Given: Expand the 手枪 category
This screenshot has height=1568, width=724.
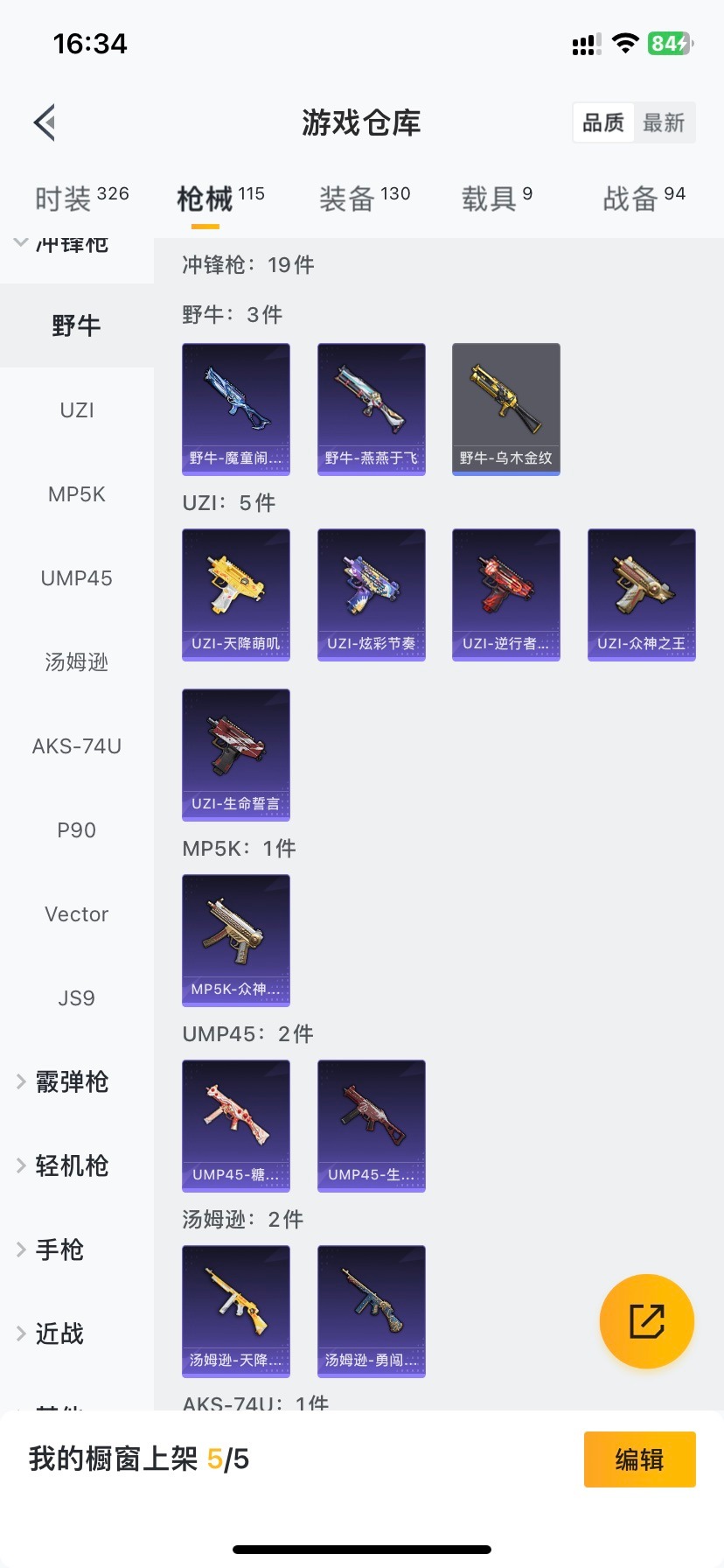Looking at the screenshot, I should [59, 1250].
